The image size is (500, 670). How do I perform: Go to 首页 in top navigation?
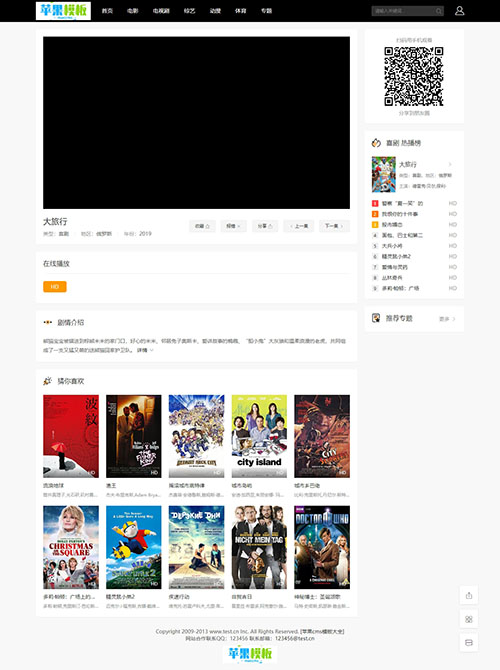tap(107, 11)
